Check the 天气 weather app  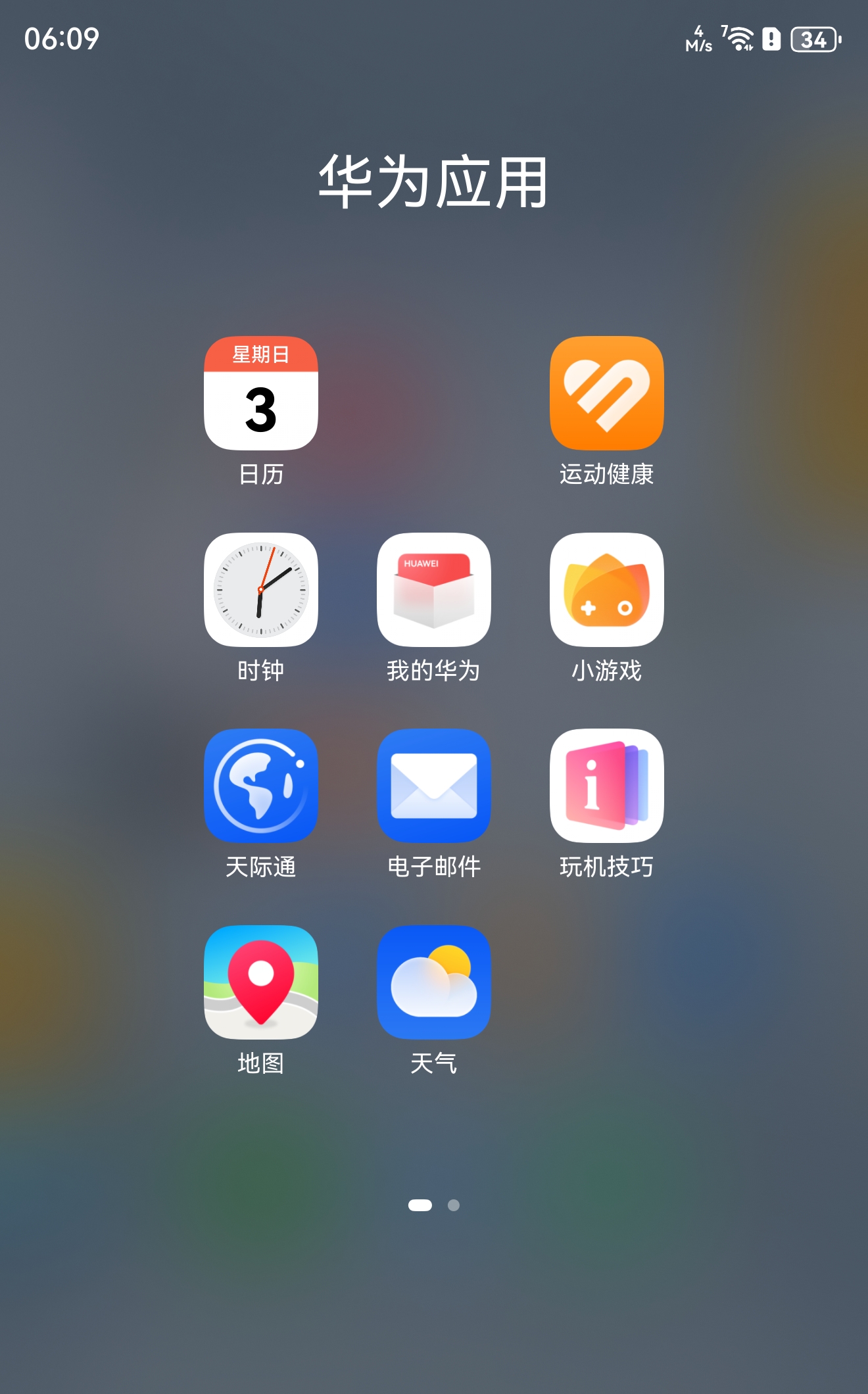point(433,982)
